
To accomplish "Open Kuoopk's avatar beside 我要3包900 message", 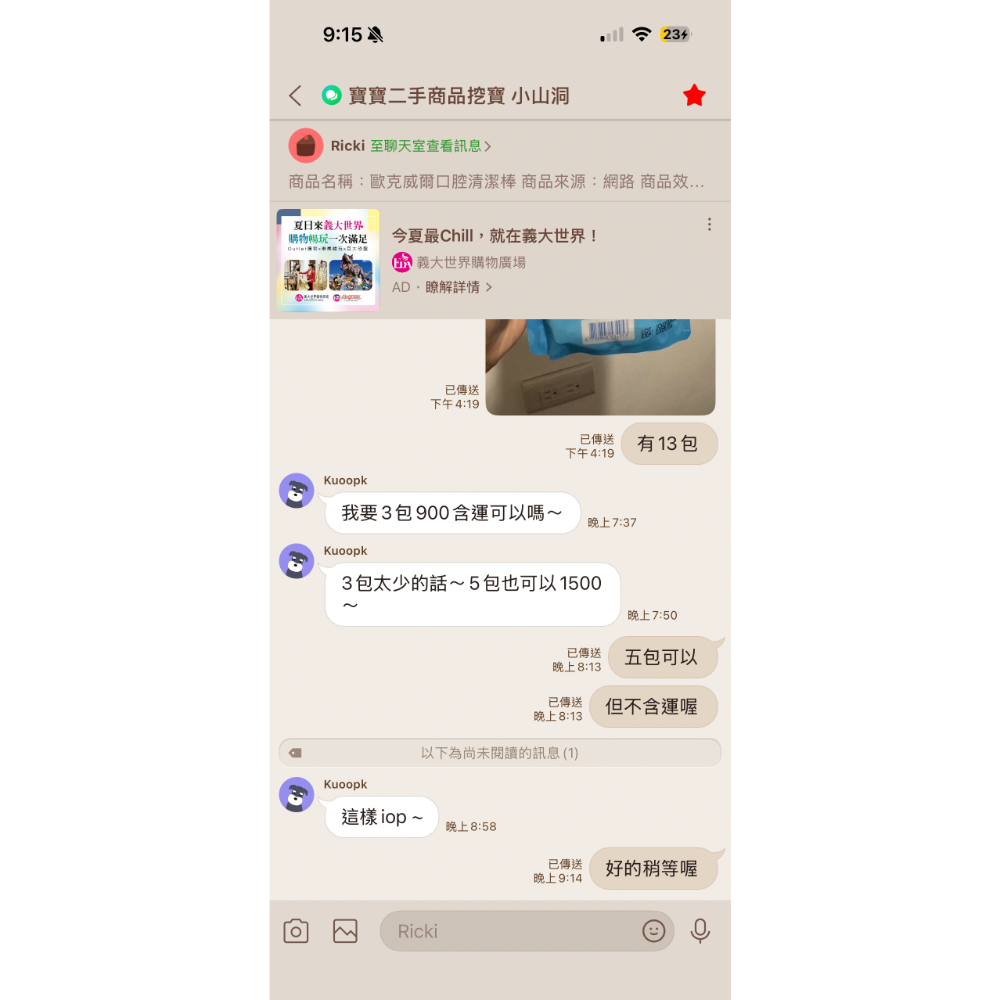I will pos(297,490).
